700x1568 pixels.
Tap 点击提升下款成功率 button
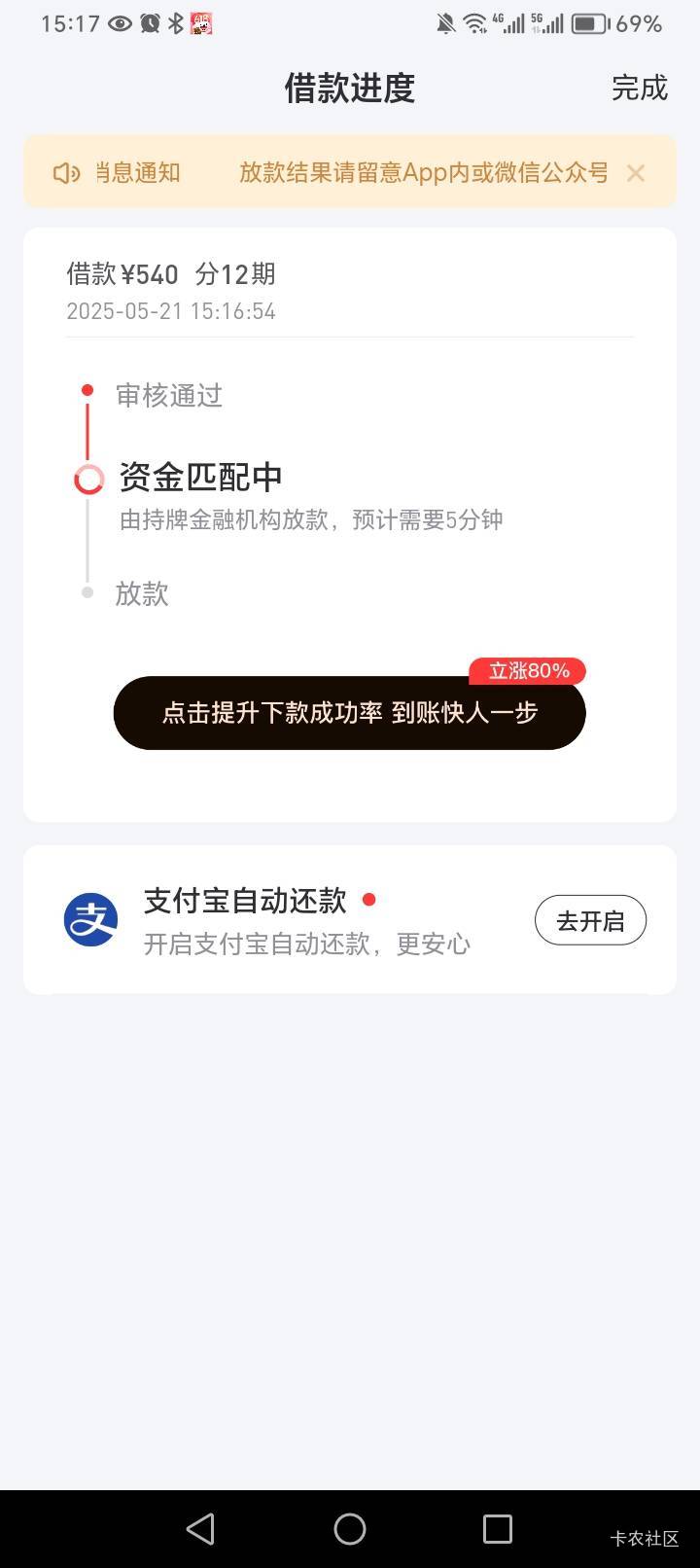pos(349,713)
